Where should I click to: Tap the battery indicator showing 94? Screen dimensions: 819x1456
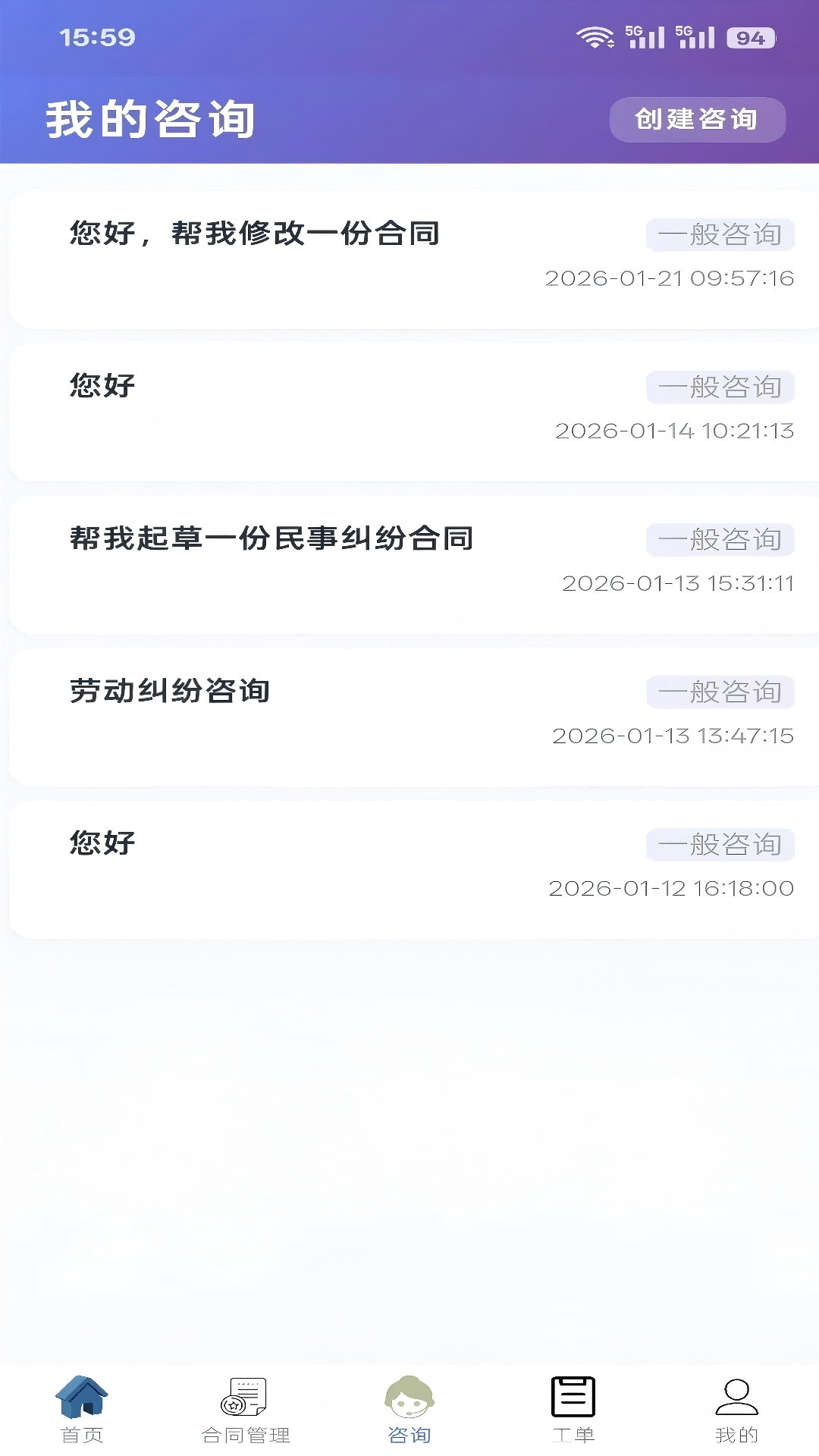click(747, 34)
